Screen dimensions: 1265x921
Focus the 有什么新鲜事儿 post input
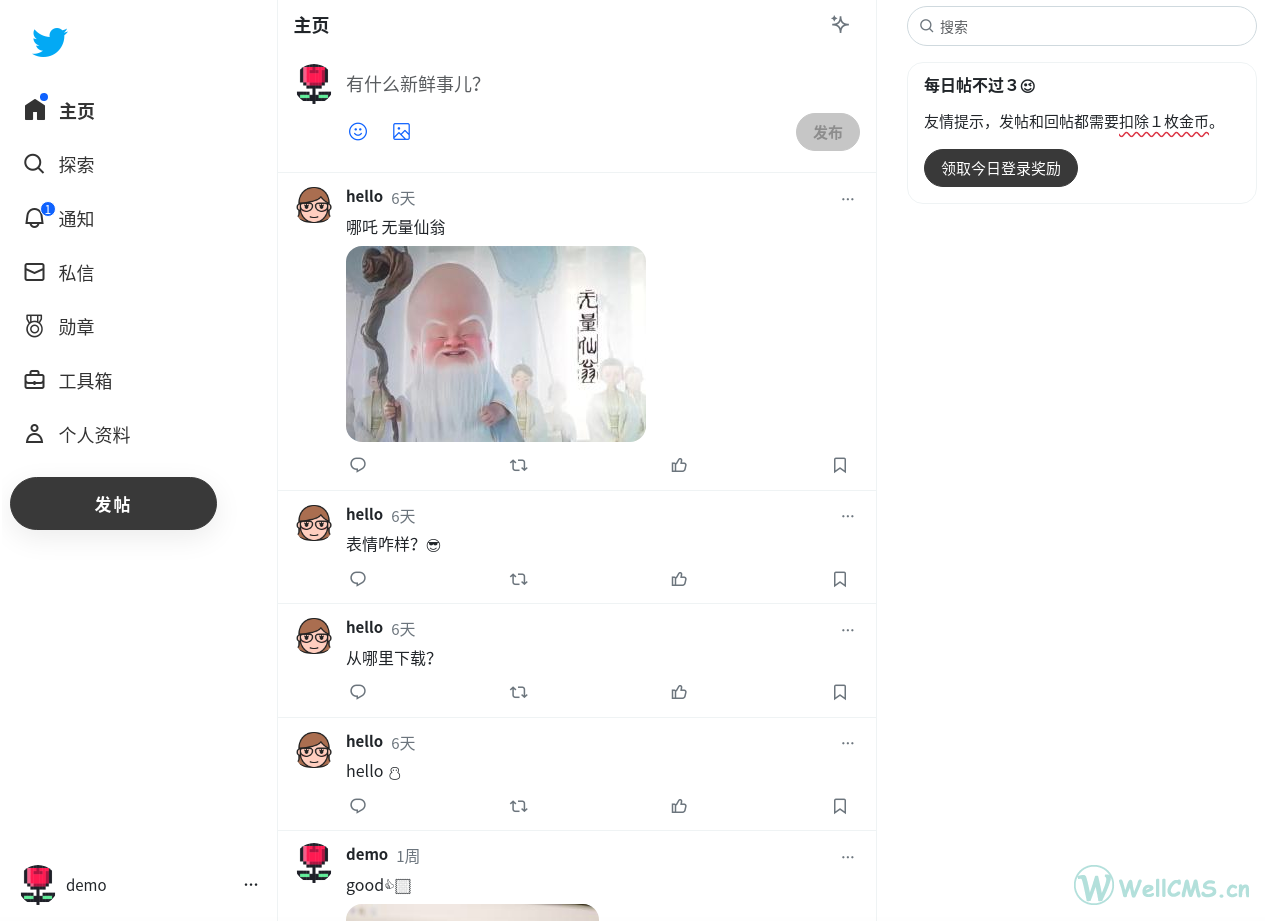(560, 84)
